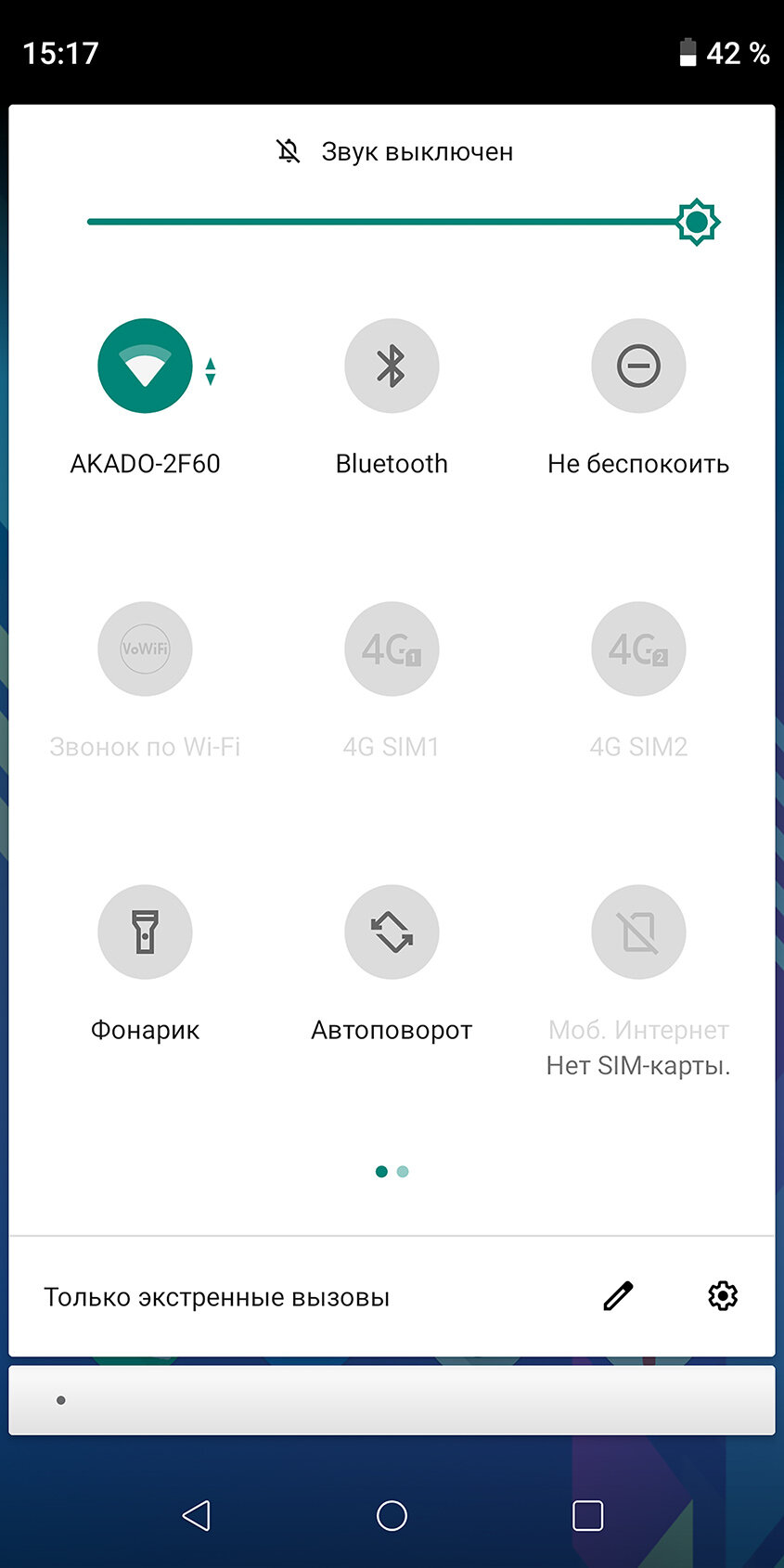Go back with the navigation bar arrow
The width and height of the screenshot is (784, 1568).
[x=196, y=1515]
